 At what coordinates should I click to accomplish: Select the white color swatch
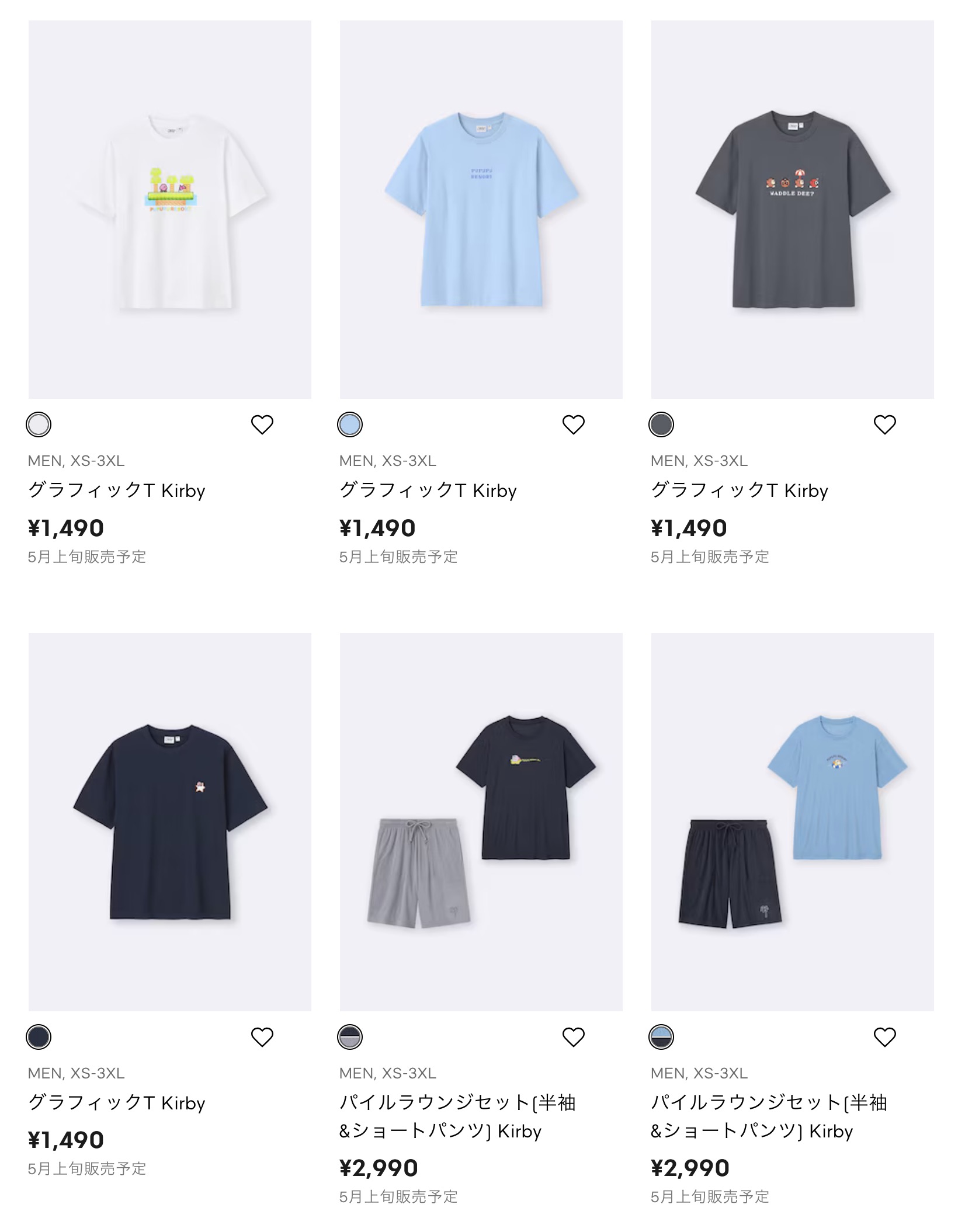pyautogui.click(x=39, y=424)
